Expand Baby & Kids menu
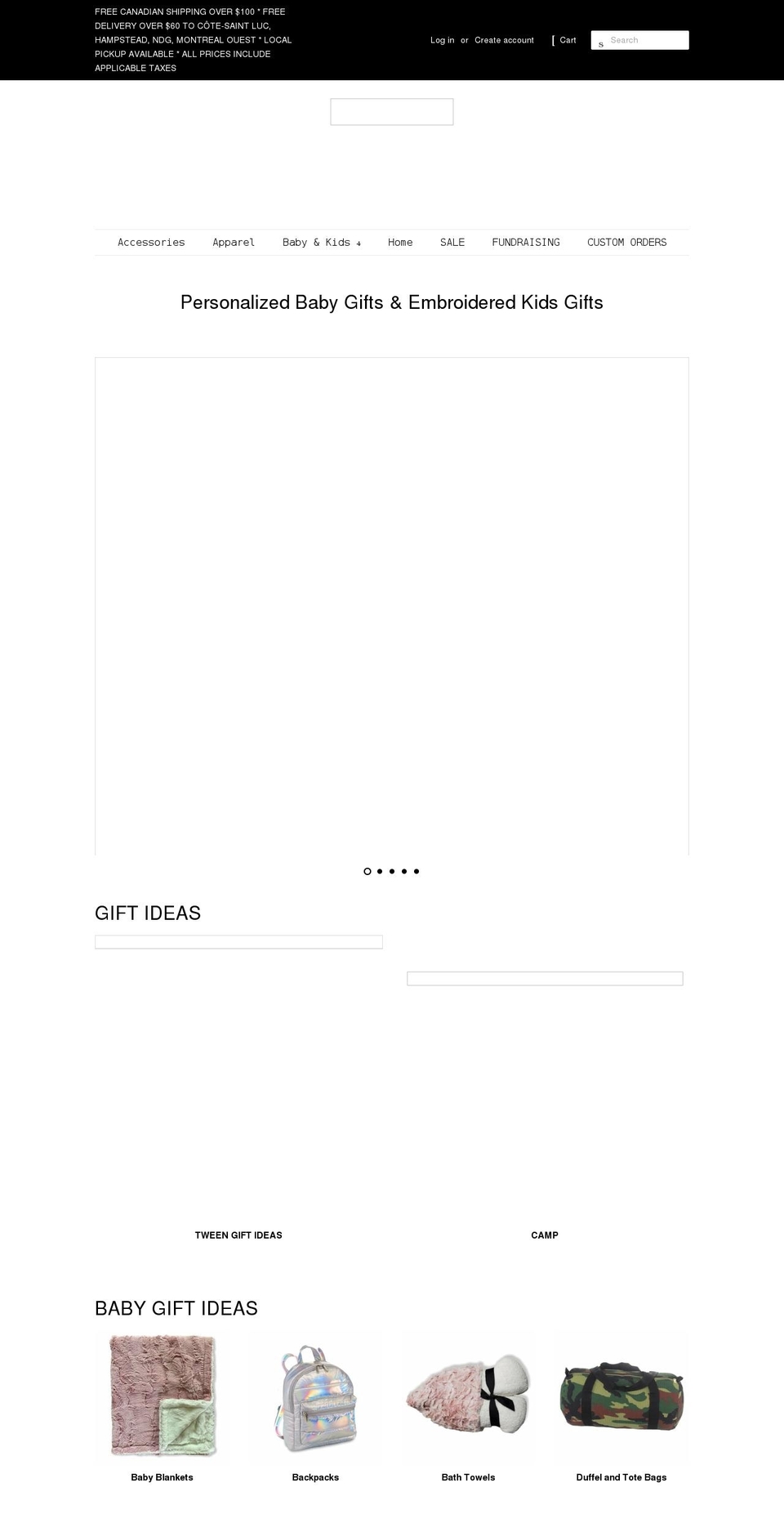784x1532 pixels. coord(321,243)
